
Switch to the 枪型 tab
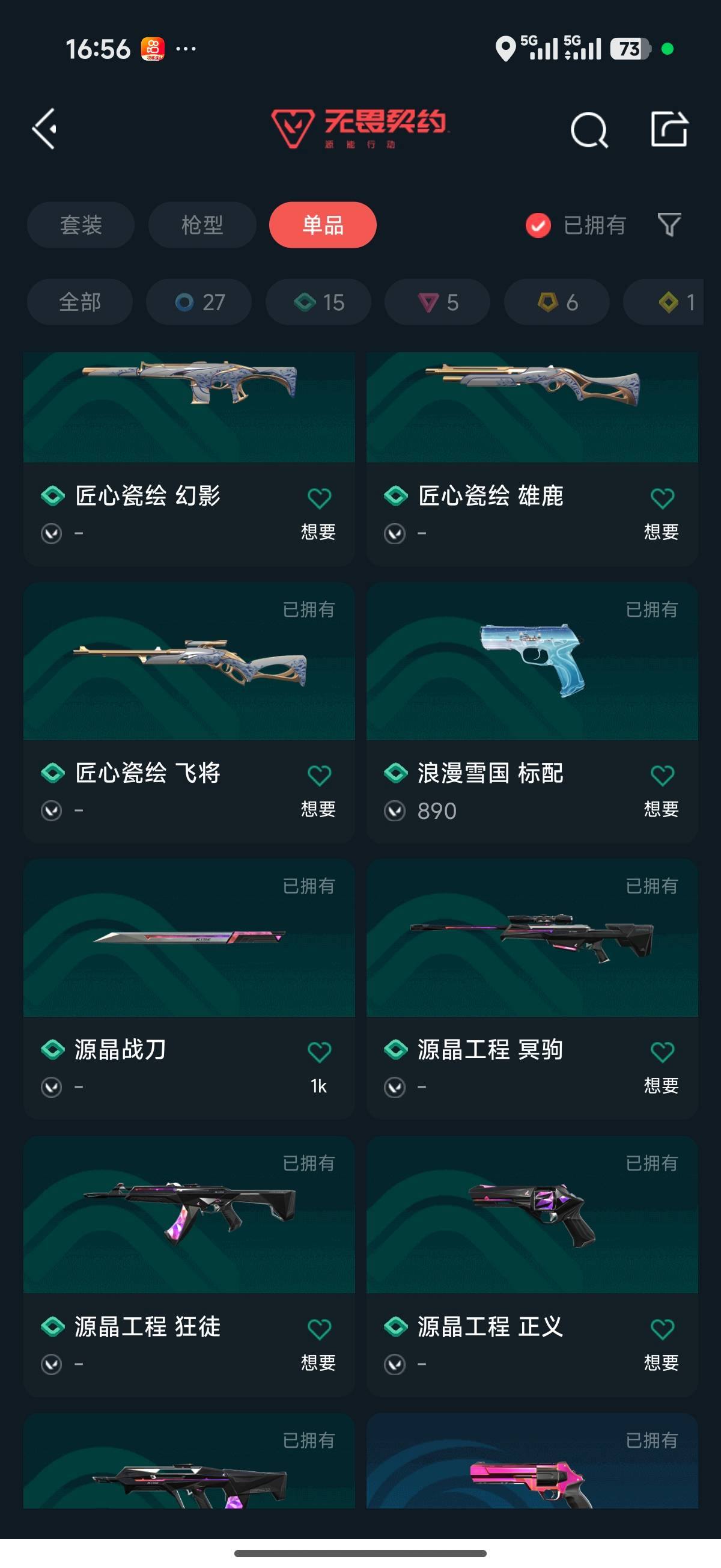point(202,225)
